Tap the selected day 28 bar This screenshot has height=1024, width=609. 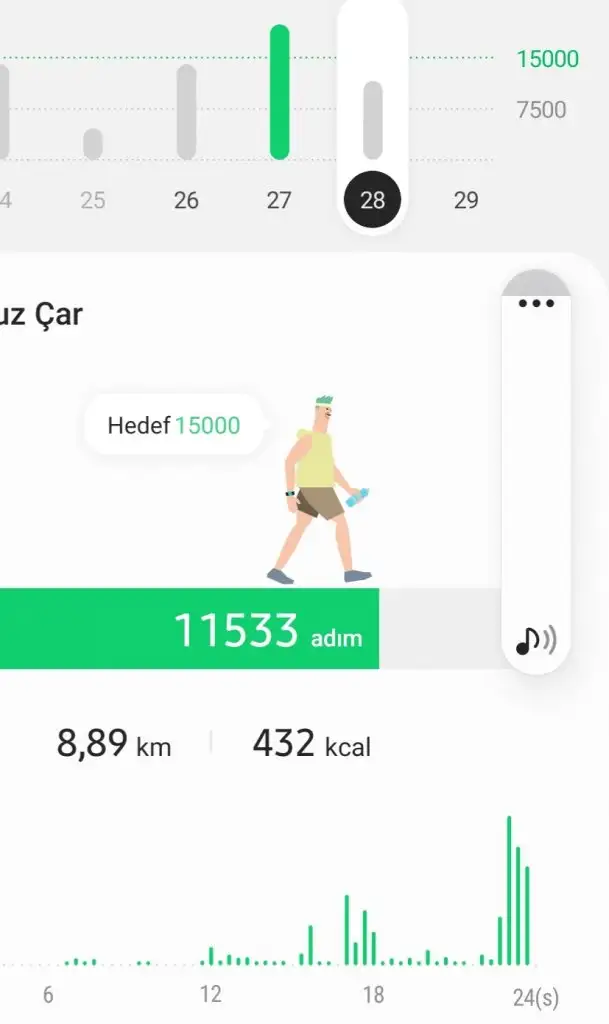point(372,120)
